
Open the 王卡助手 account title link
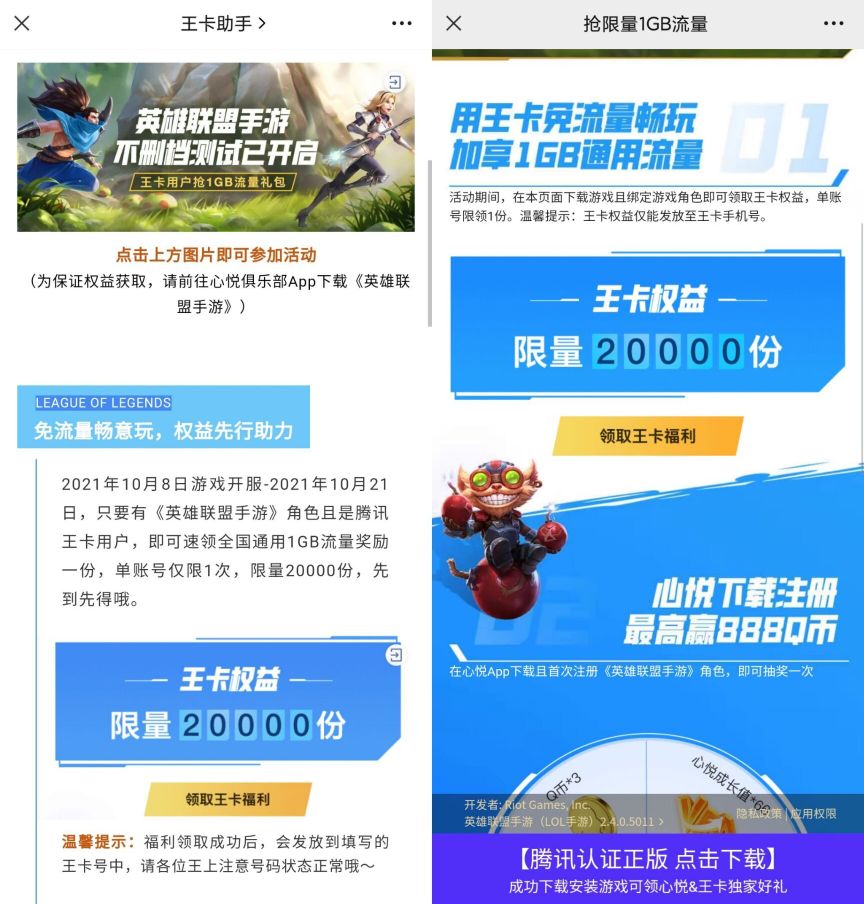pyautogui.click(x=223, y=23)
